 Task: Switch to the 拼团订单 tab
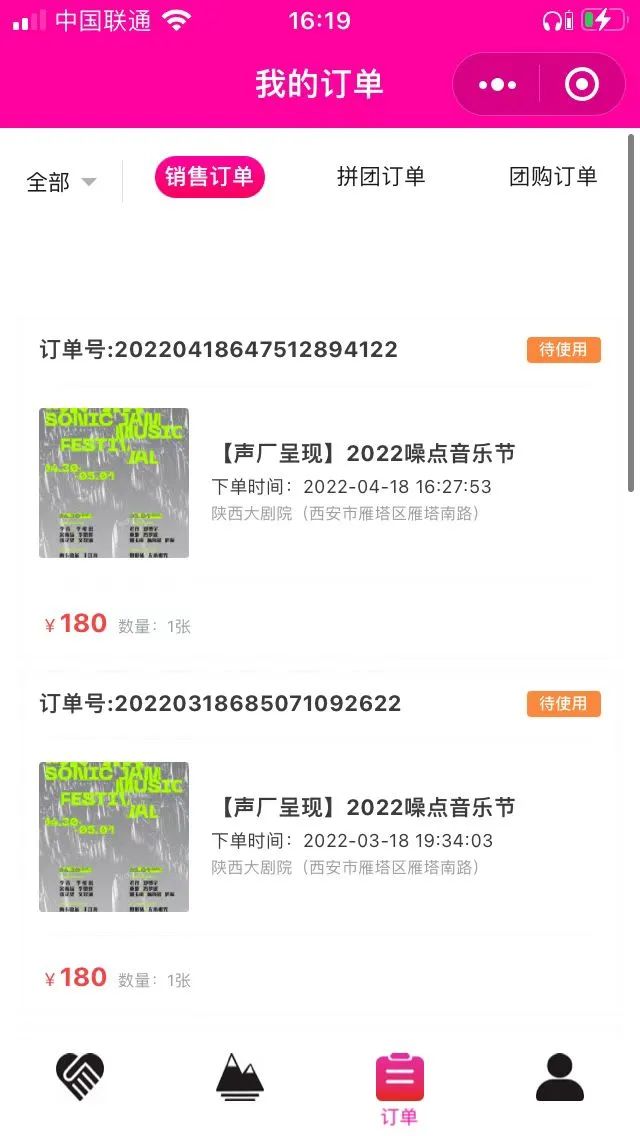[381, 177]
